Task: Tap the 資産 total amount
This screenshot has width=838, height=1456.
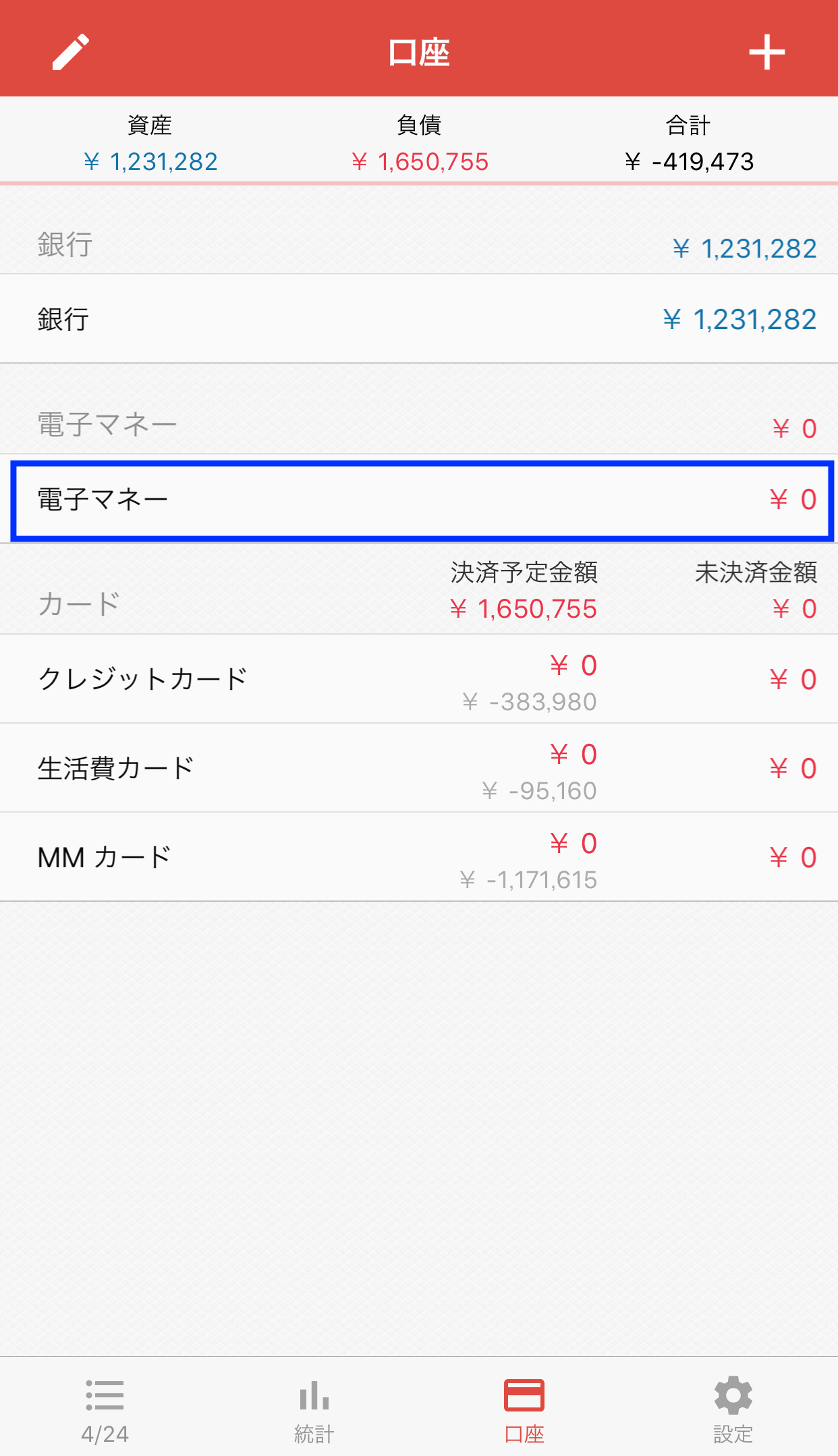Action: 150,161
